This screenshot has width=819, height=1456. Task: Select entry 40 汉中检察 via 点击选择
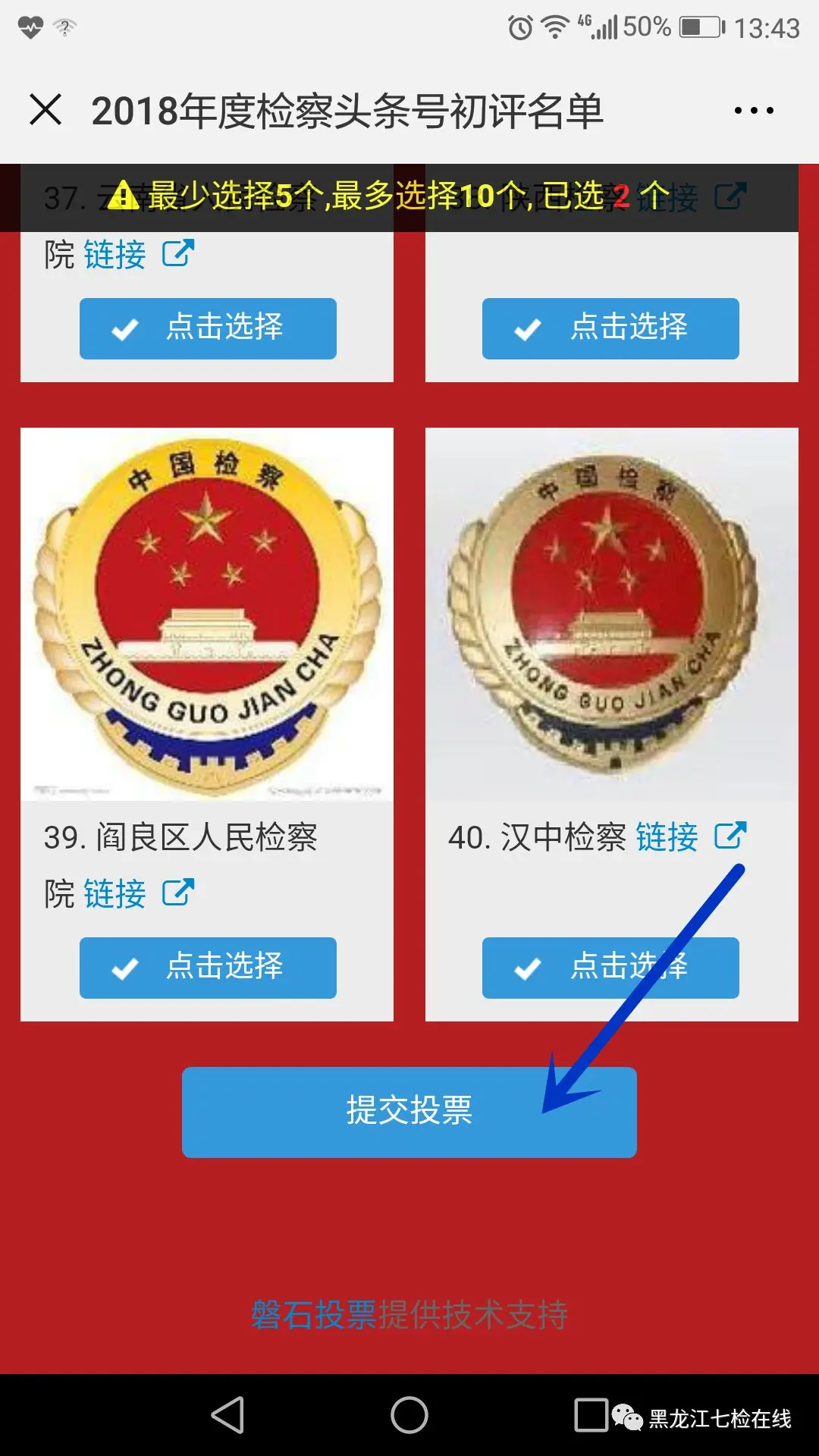(610, 968)
